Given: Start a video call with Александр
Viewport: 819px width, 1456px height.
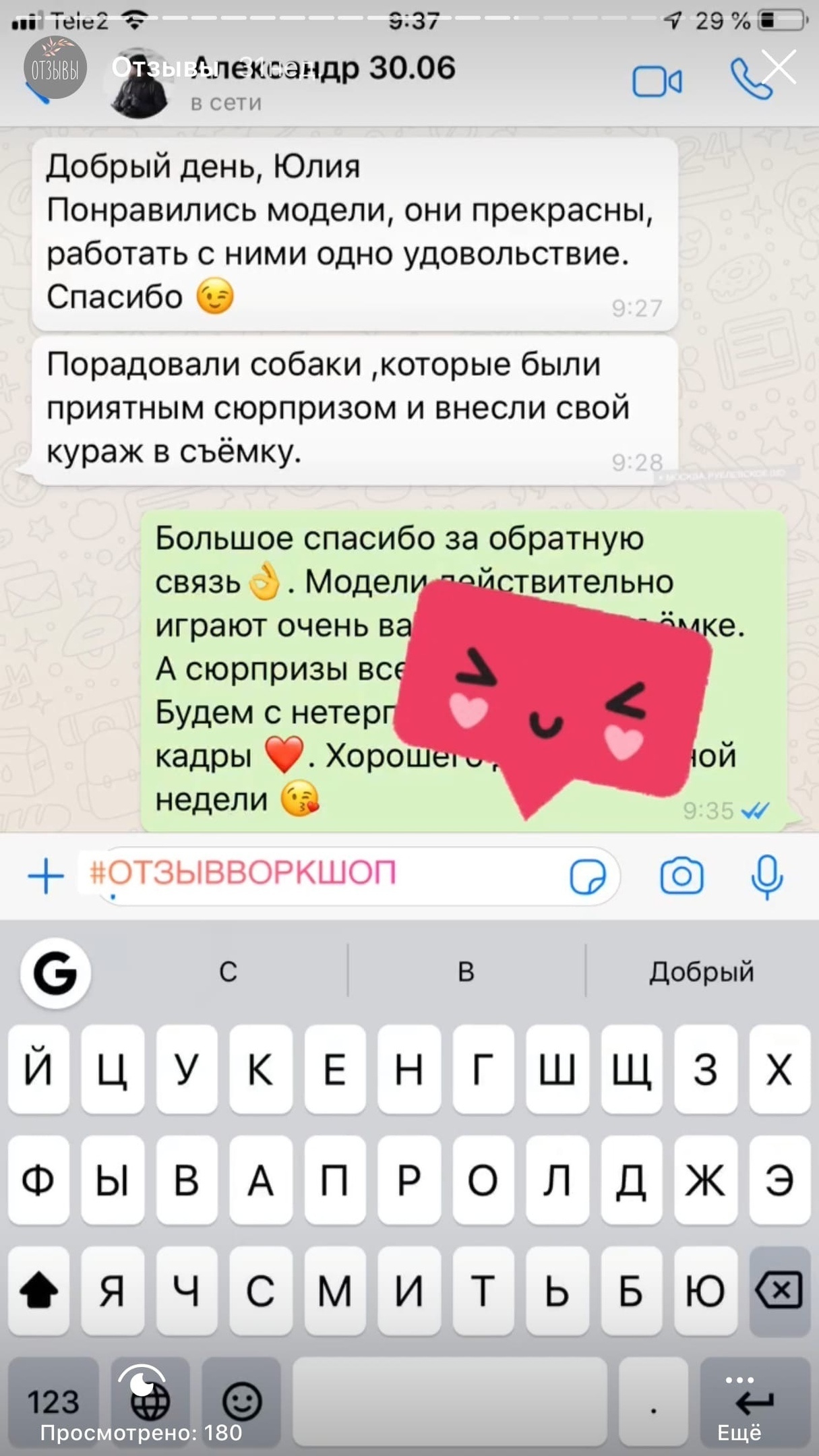Looking at the screenshot, I should 657,82.
